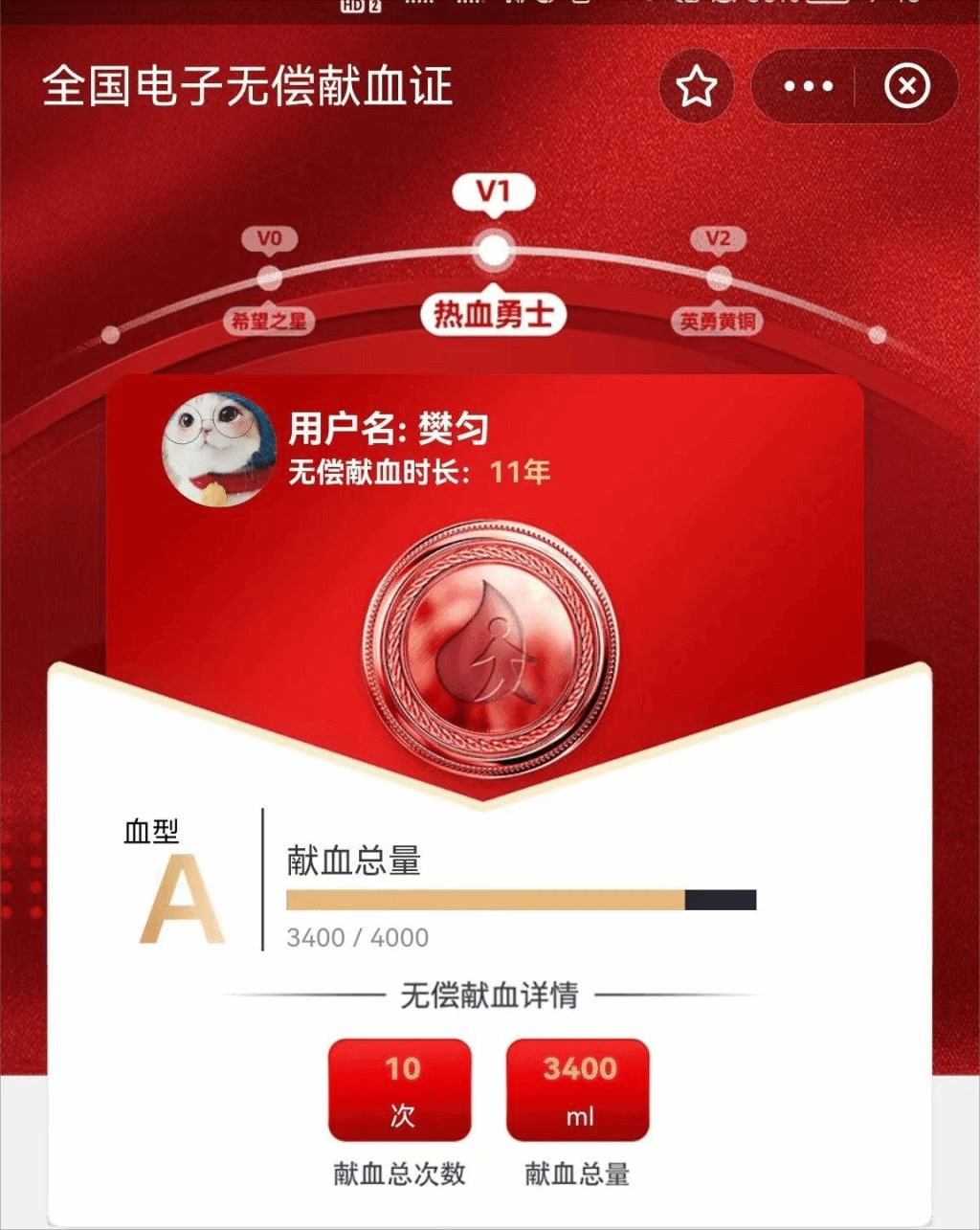This screenshot has height=1230, width=980.
Task: Open the cat profile avatar
Action: click(219, 449)
